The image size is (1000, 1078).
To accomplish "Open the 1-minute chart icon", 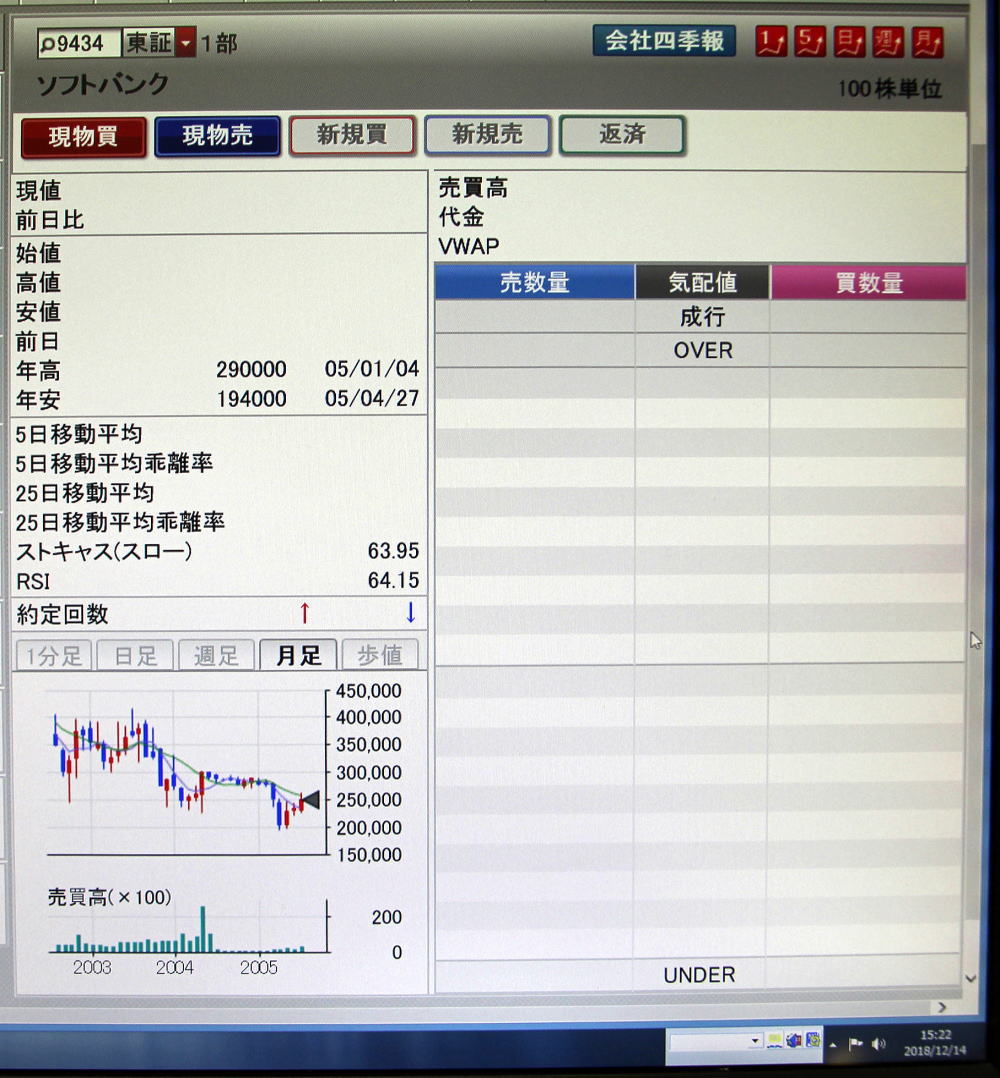I will click(771, 41).
